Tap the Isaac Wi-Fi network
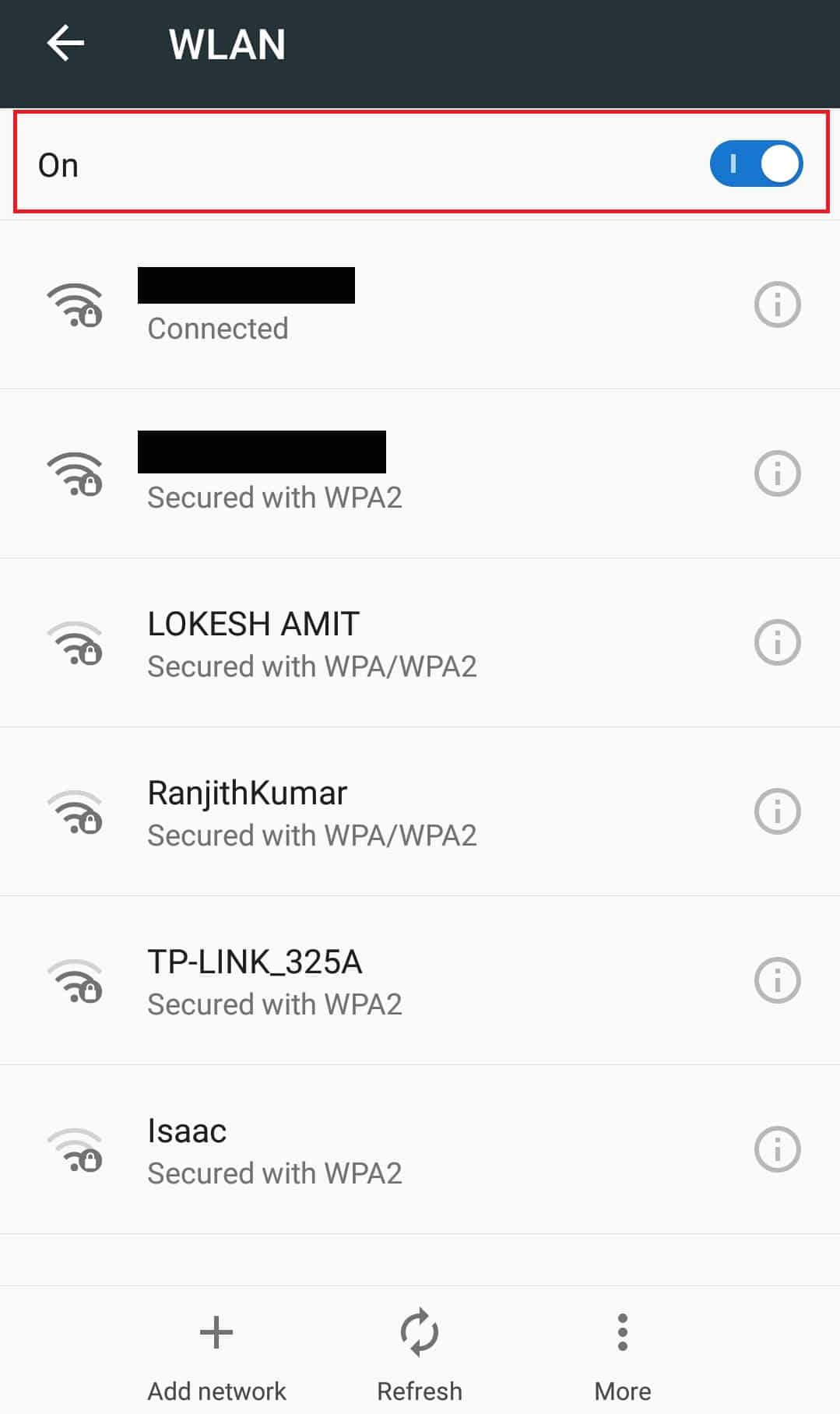 click(x=311, y=1150)
